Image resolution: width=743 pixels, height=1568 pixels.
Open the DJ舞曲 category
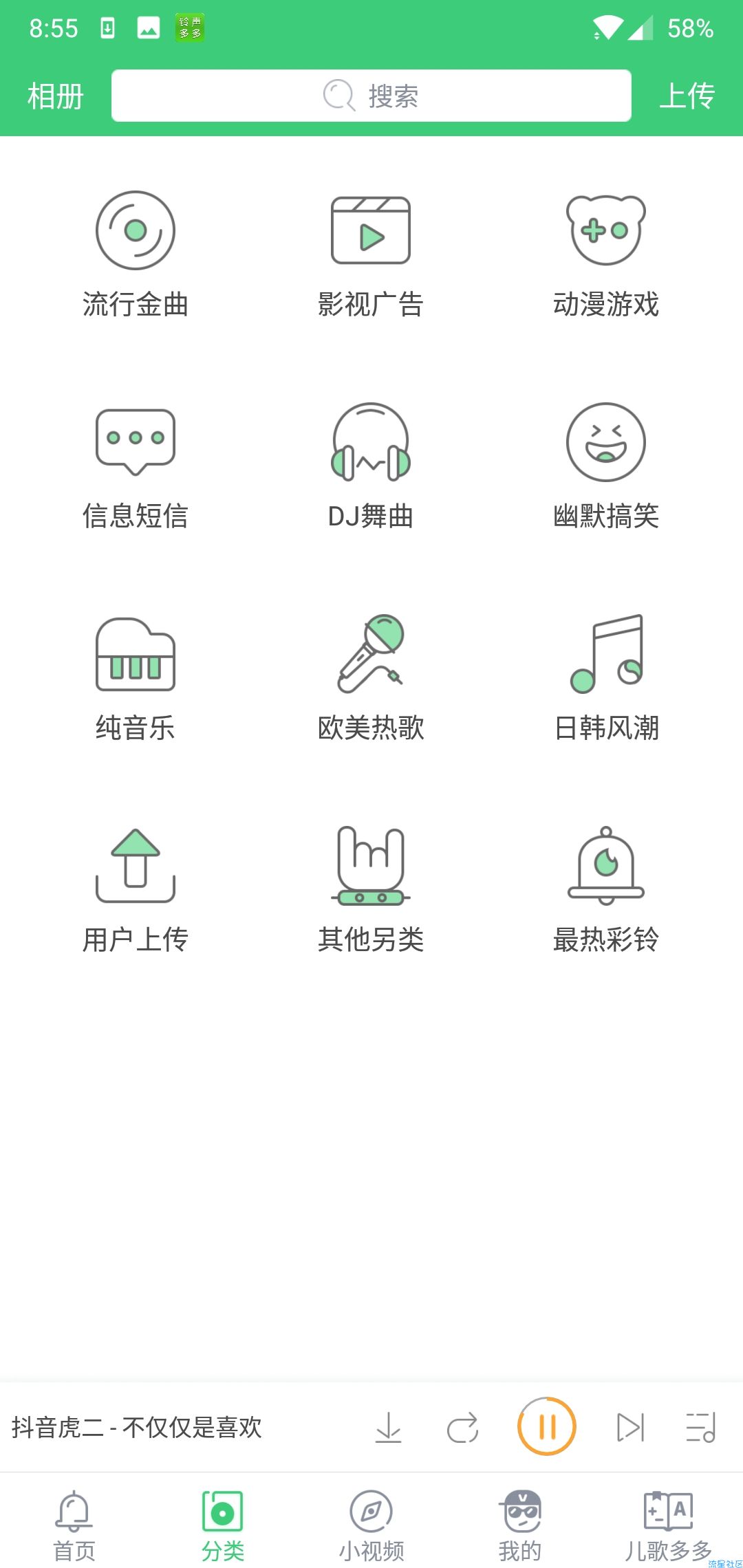pyautogui.click(x=371, y=466)
